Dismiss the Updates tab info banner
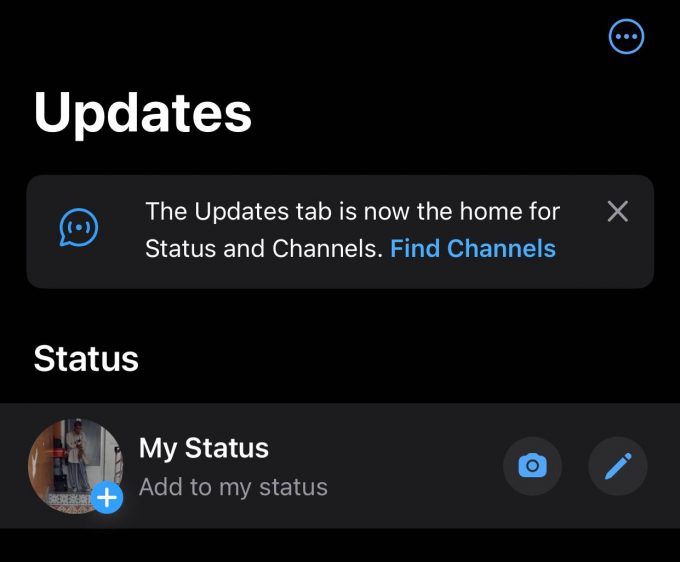This screenshot has width=680, height=562. (618, 211)
